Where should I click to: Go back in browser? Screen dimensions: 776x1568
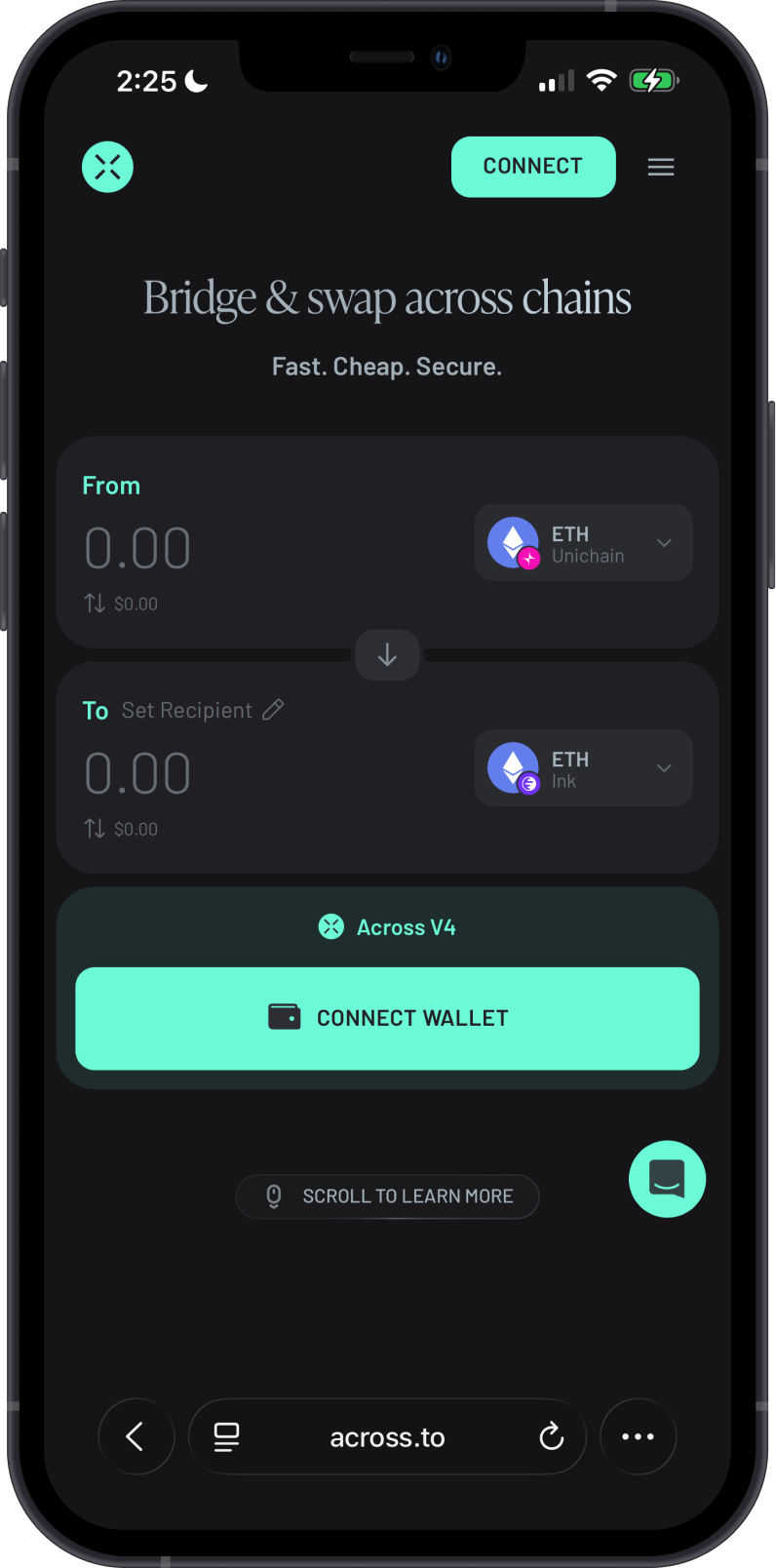pos(136,1436)
